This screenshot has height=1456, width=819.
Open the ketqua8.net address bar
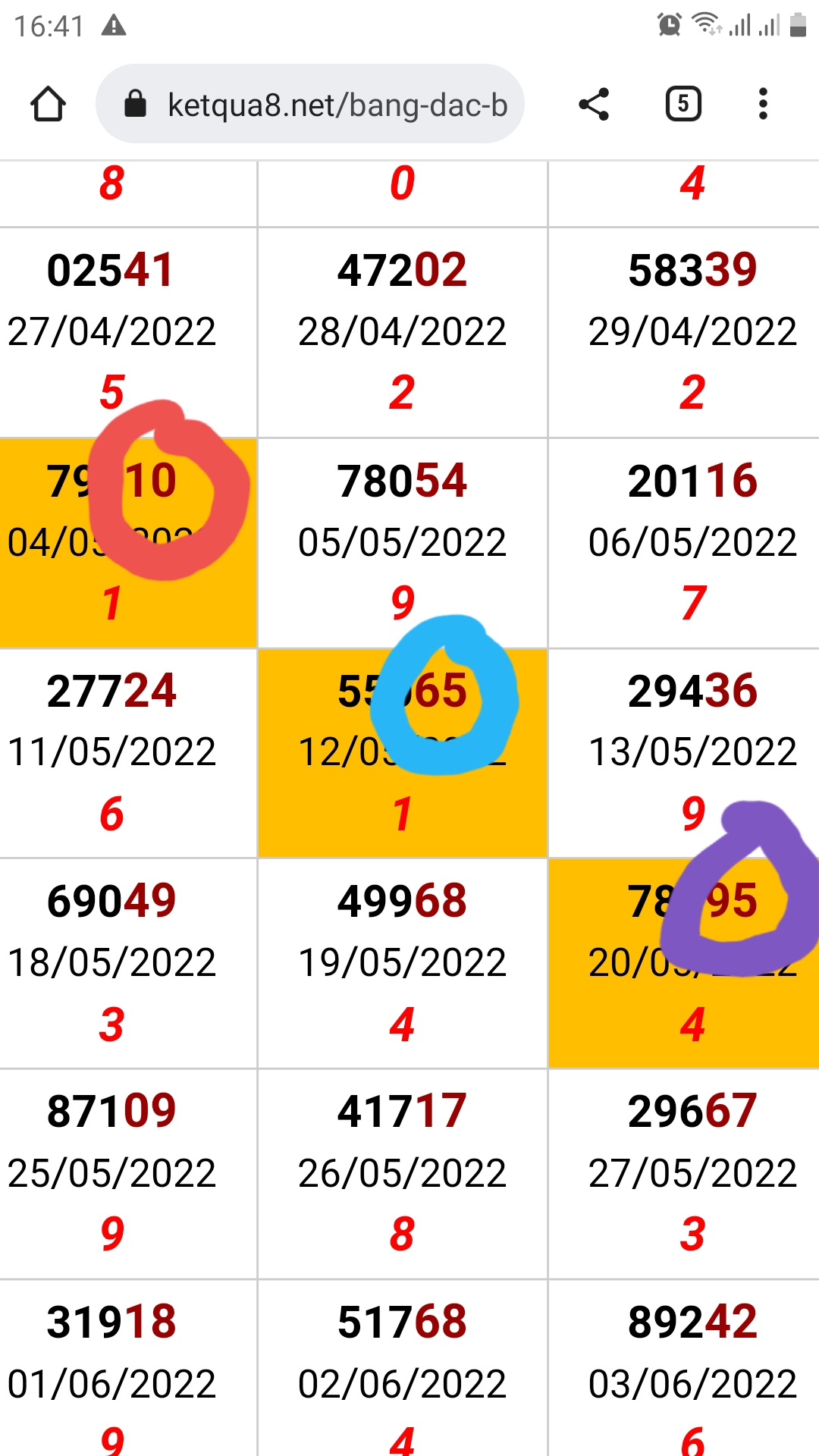(310, 104)
